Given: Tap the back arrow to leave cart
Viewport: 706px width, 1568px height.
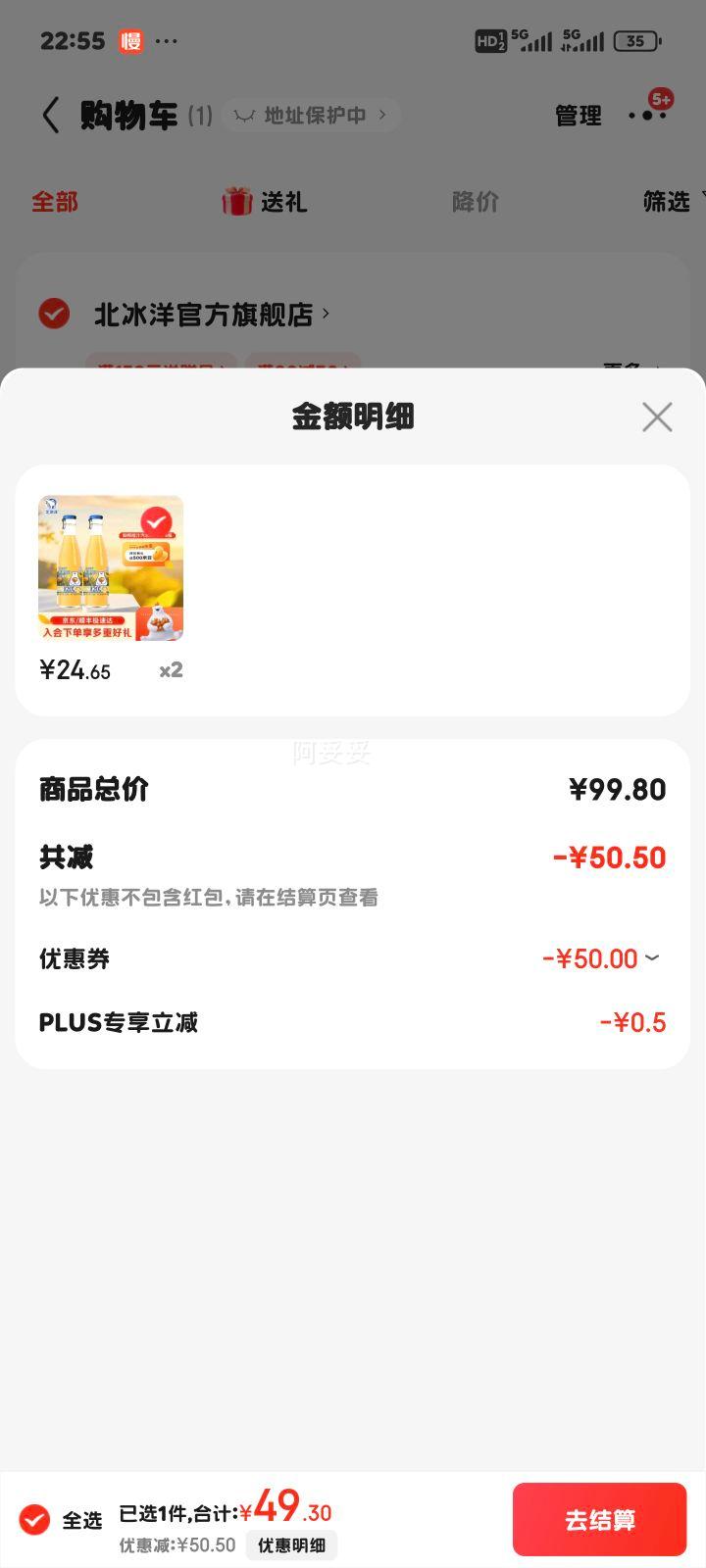Looking at the screenshot, I should pos(51,115).
